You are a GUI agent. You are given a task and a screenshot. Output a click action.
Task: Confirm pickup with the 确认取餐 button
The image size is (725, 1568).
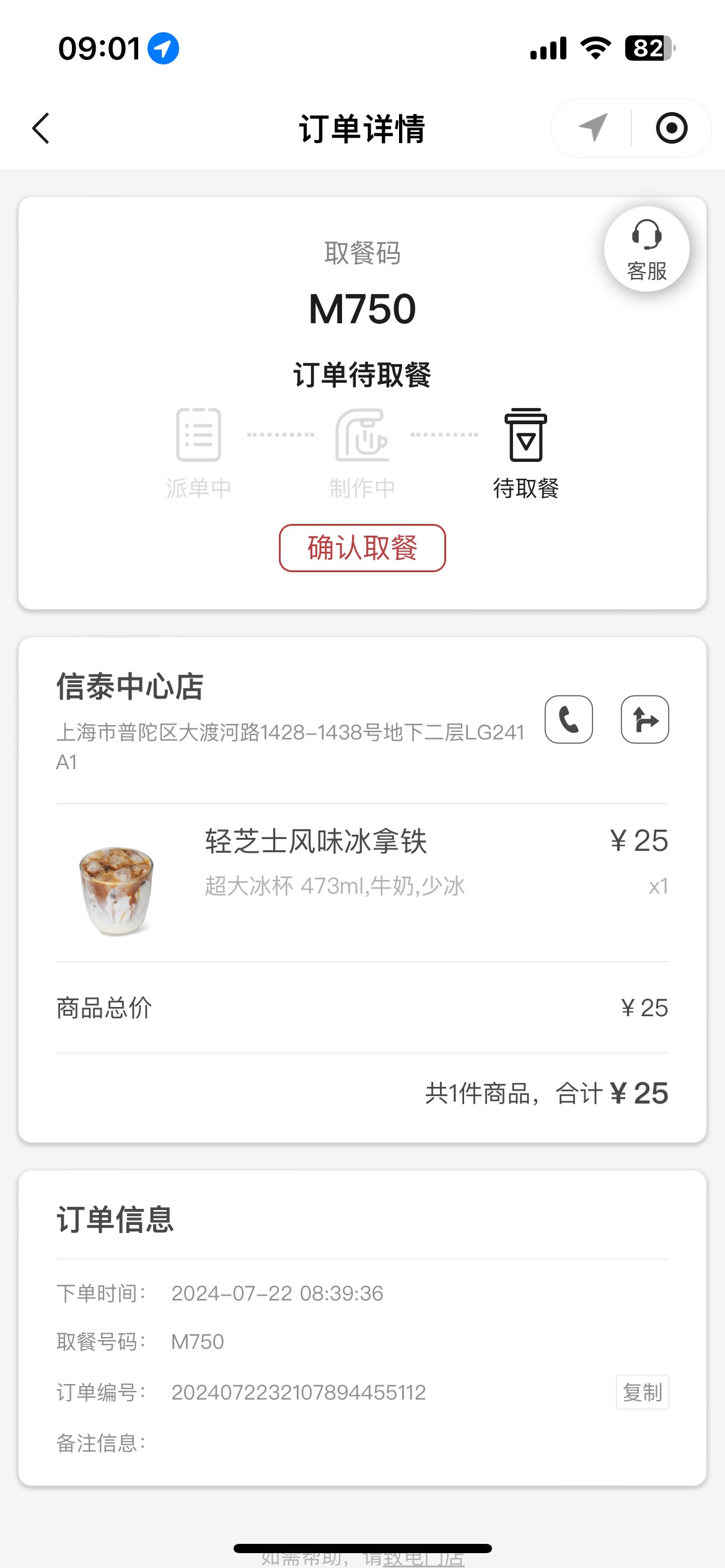pyautogui.click(x=362, y=548)
